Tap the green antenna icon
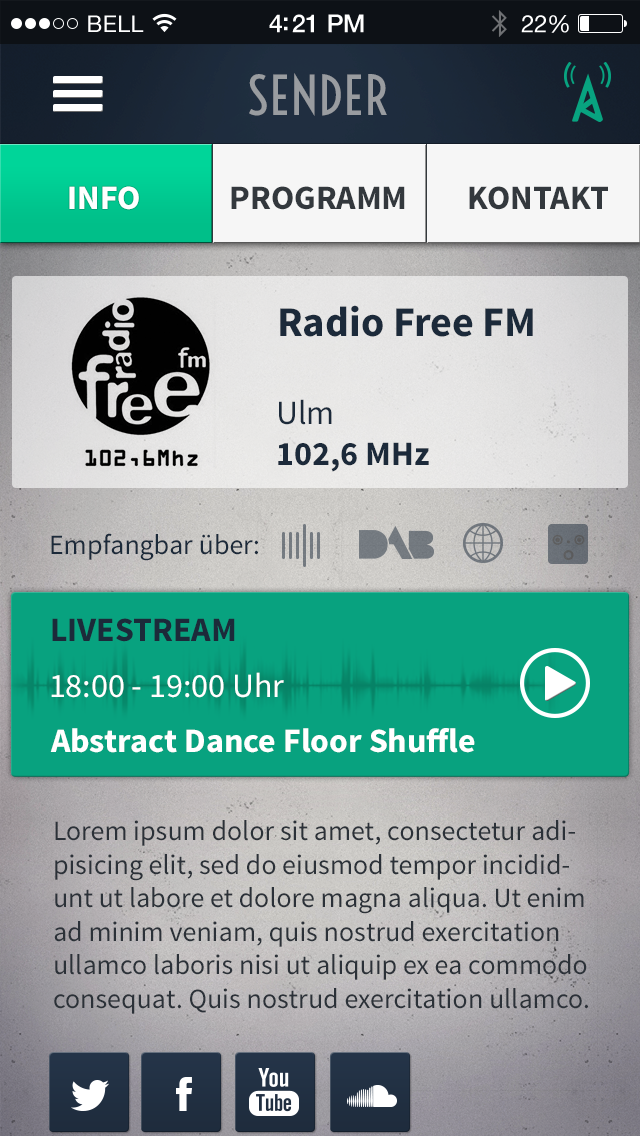The image size is (640, 1136). 588,93
